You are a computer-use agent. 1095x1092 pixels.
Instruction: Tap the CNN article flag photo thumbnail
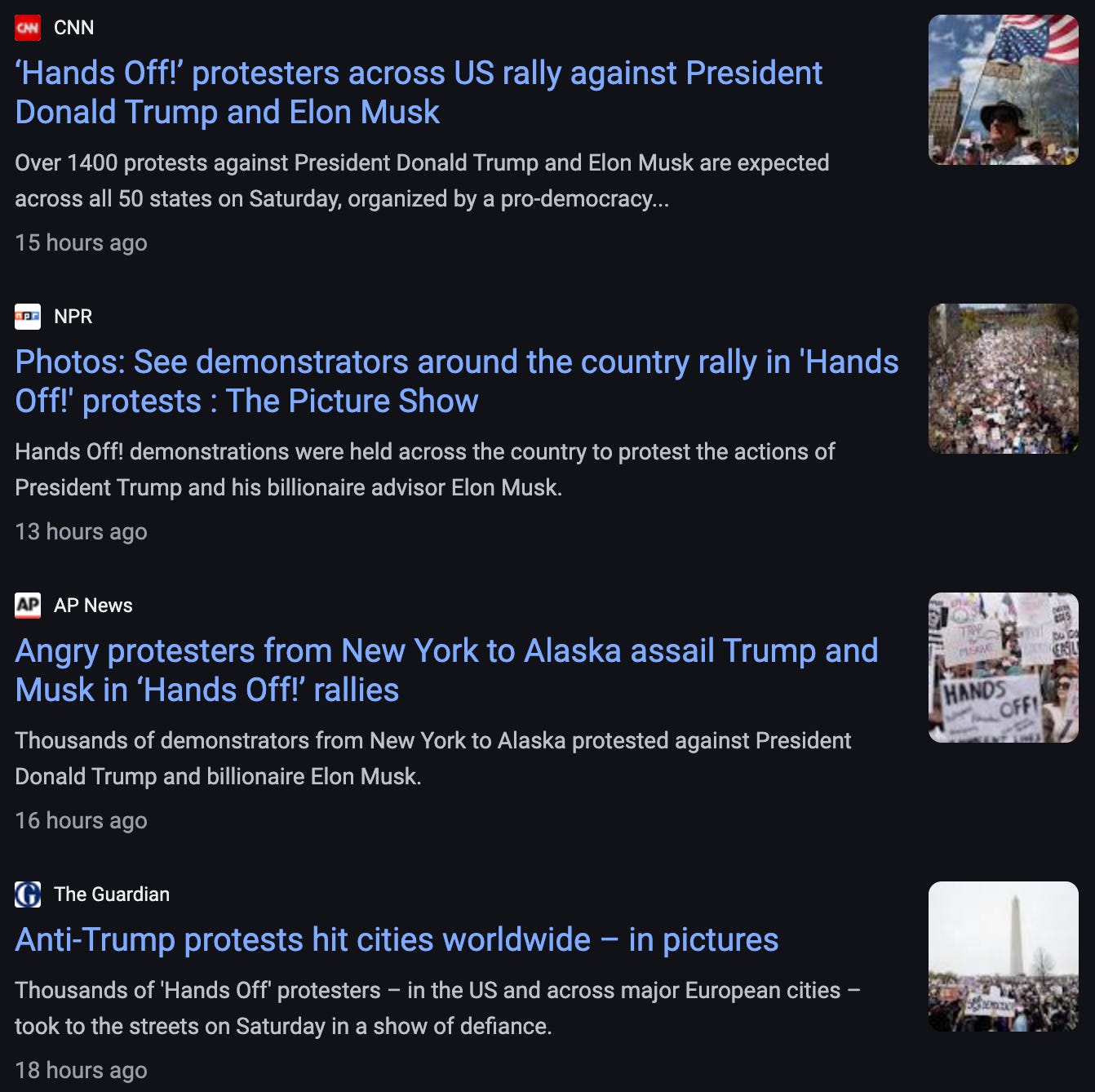[x=1004, y=90]
